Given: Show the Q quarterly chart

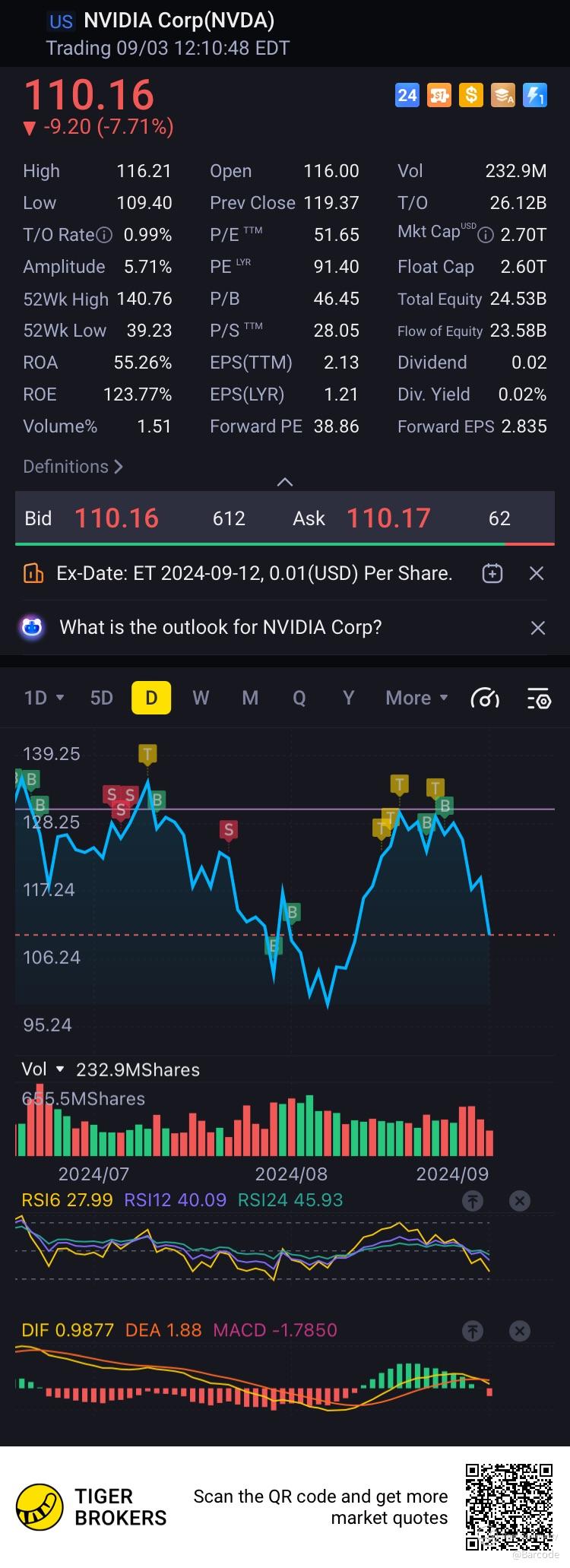Looking at the screenshot, I should click(x=299, y=698).
